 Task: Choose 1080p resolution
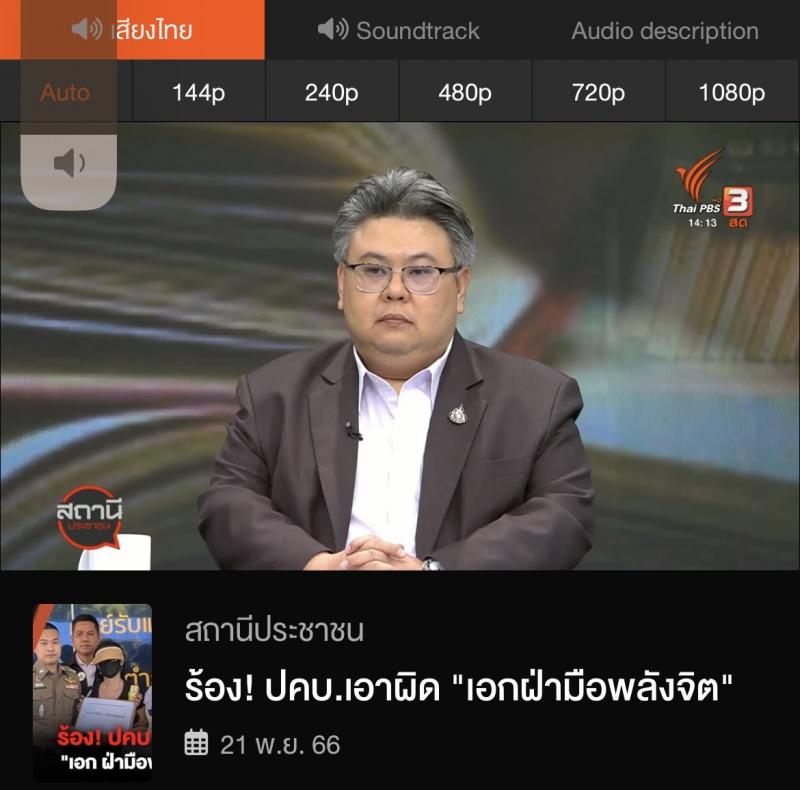pos(732,93)
